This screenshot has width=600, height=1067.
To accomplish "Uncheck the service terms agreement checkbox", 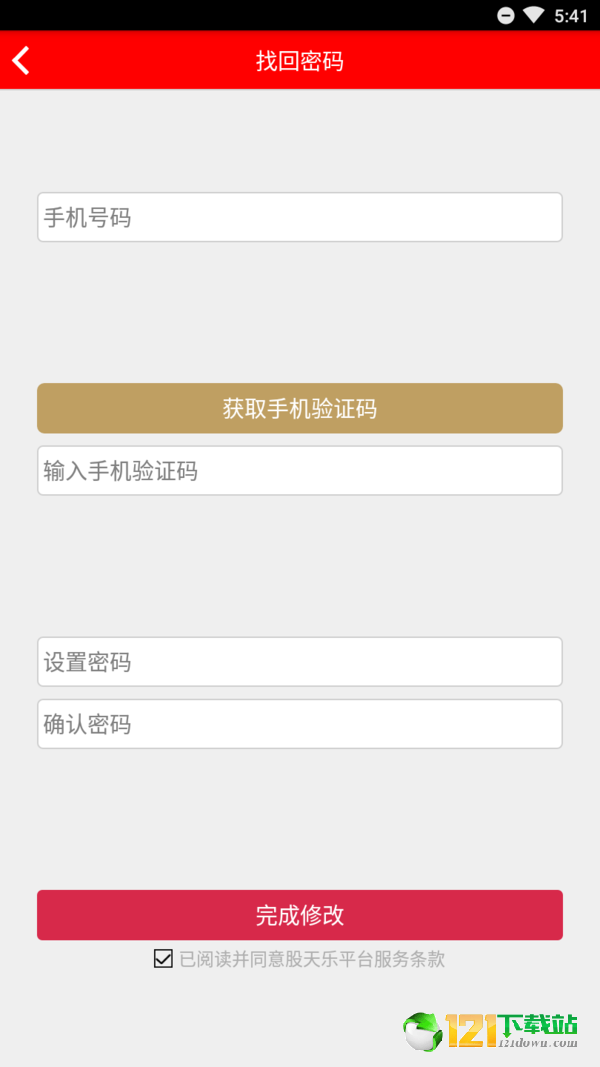I will [x=163, y=959].
